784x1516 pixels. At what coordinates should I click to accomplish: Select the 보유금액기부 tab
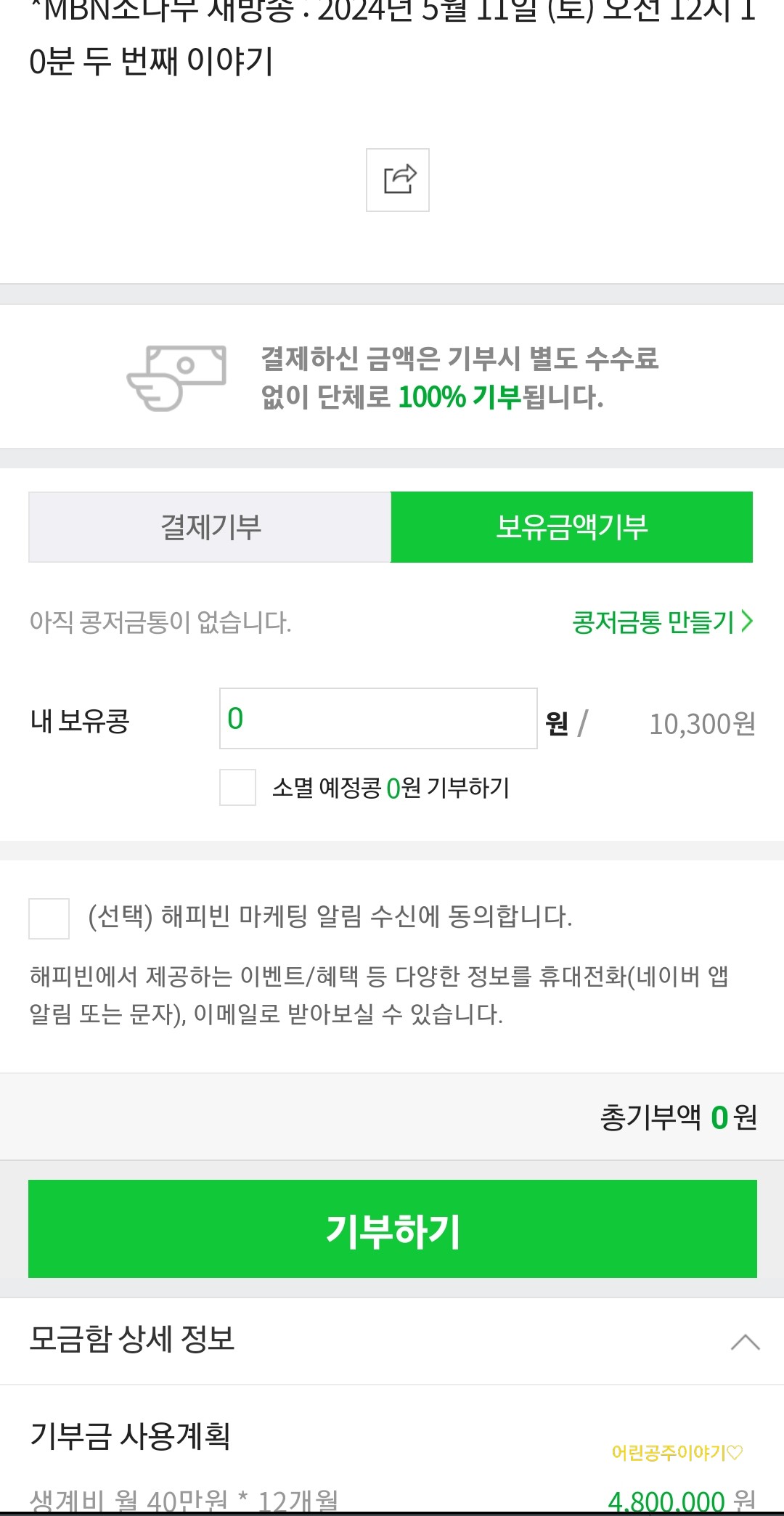(571, 527)
